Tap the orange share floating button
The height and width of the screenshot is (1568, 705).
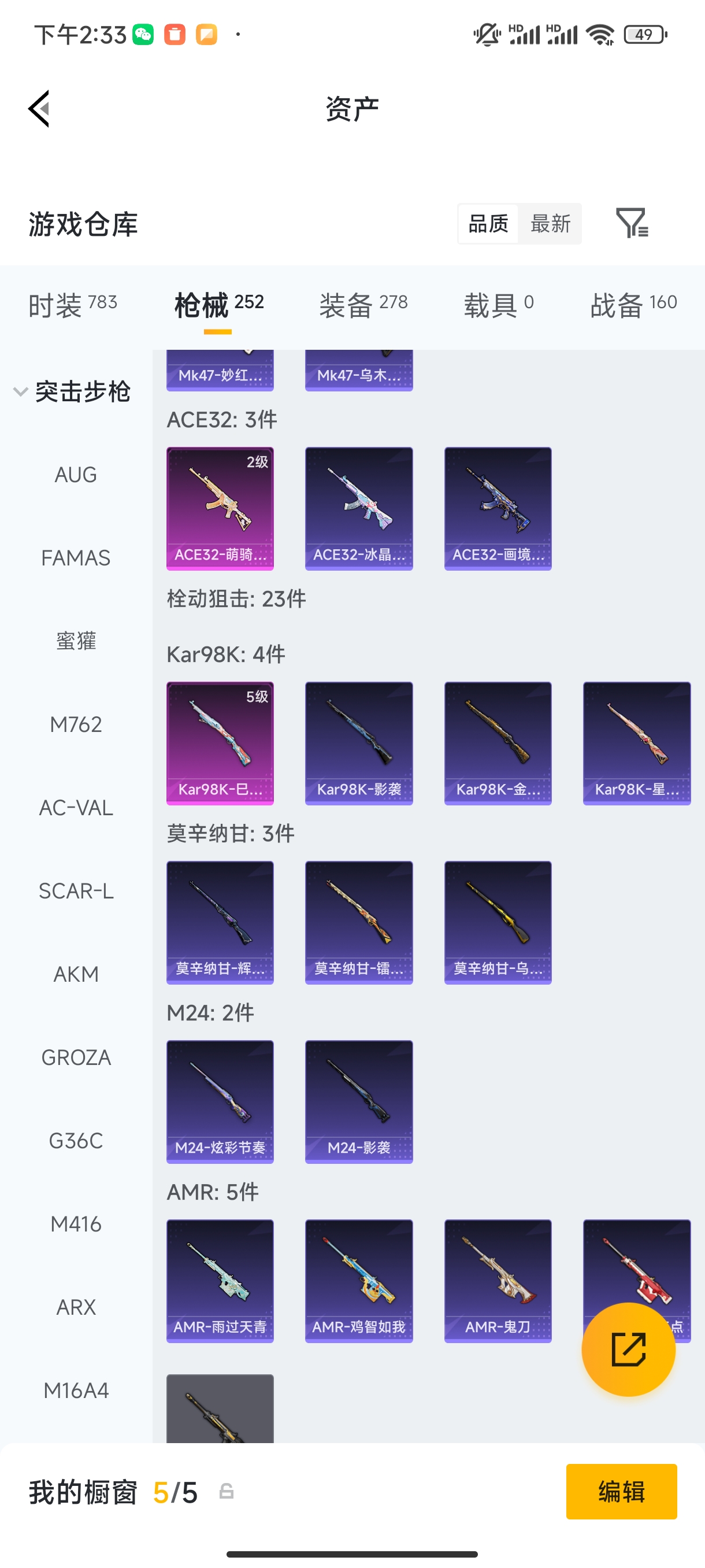[x=628, y=1349]
